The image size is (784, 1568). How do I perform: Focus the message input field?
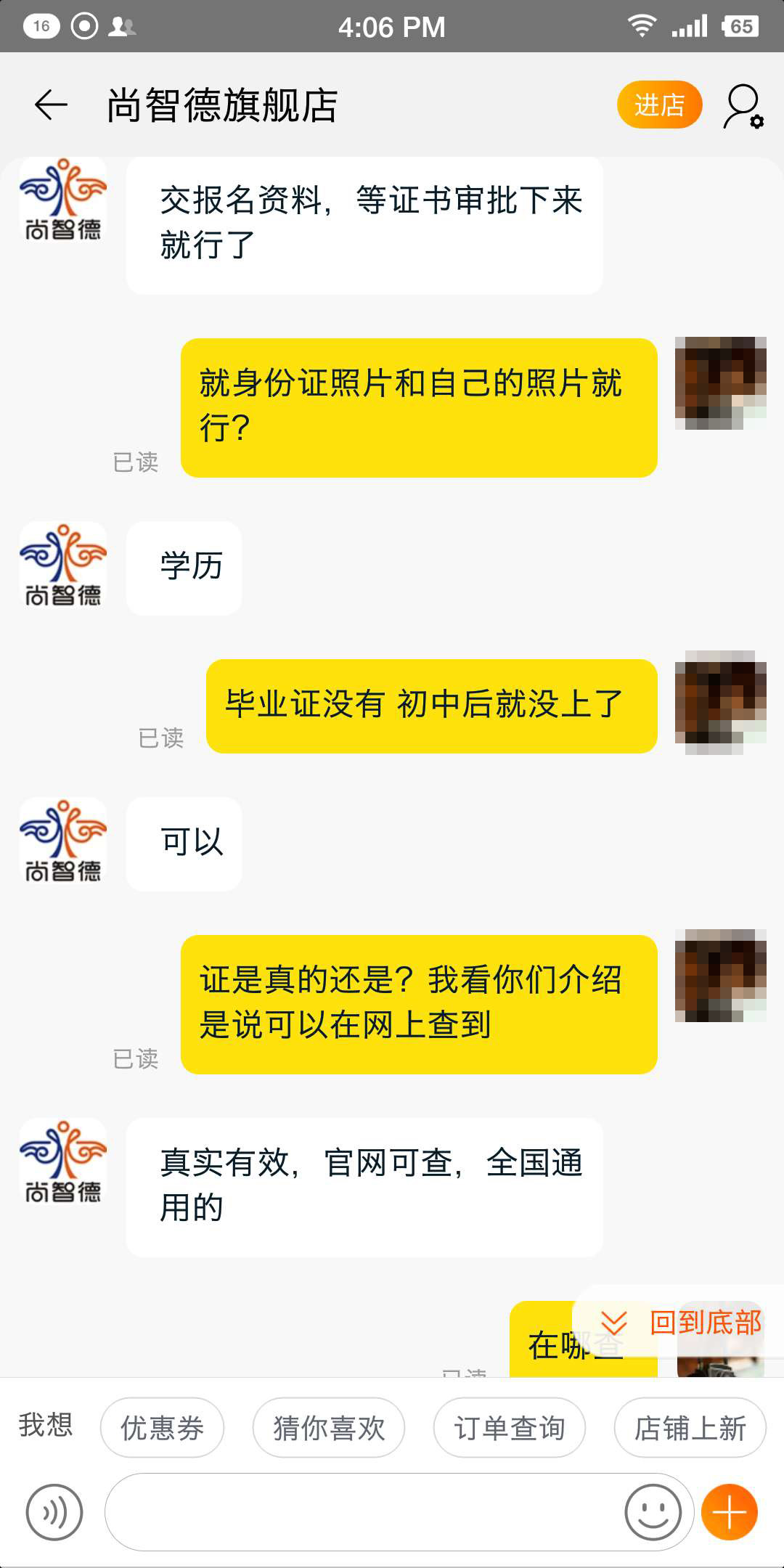click(363, 1513)
